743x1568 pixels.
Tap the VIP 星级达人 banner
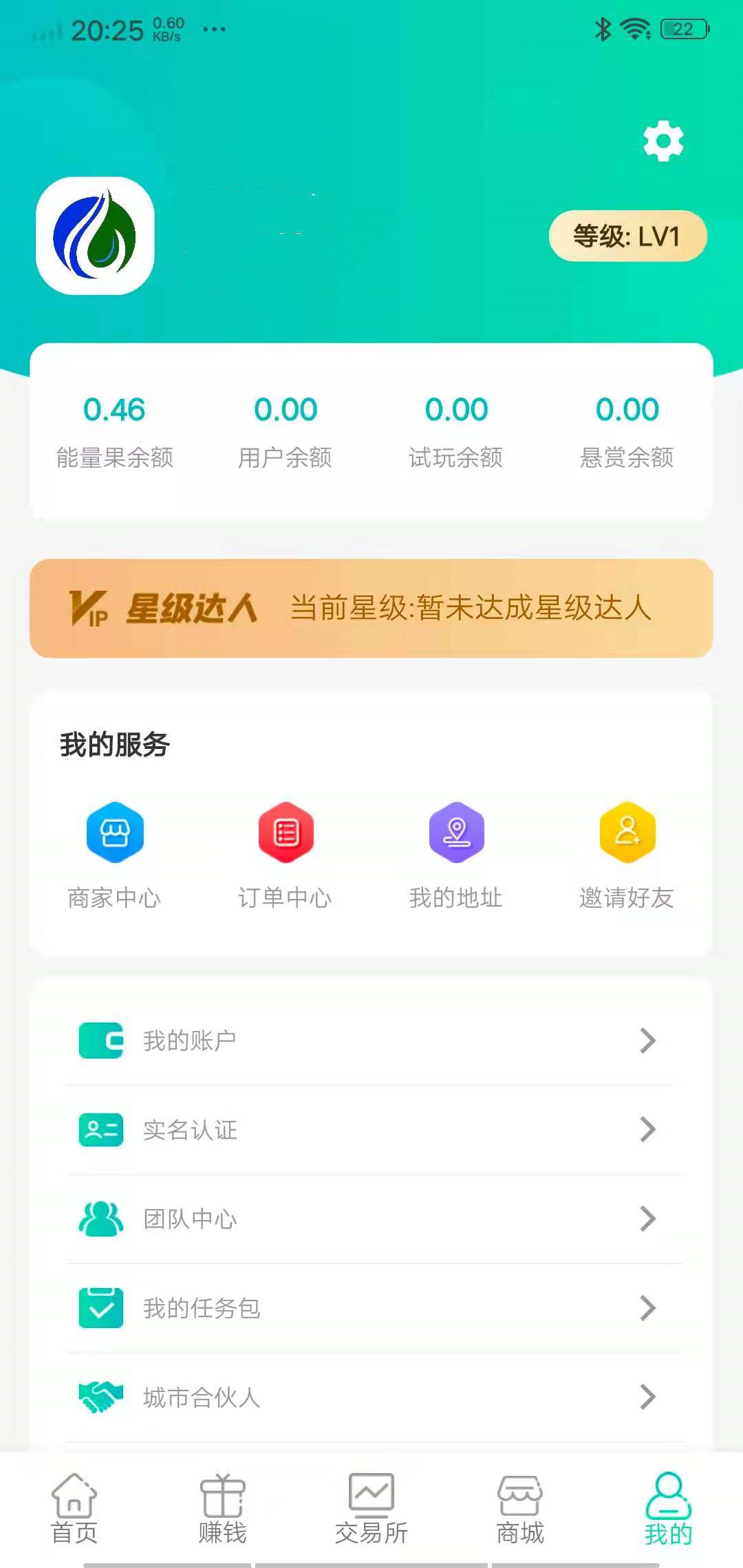(x=371, y=609)
